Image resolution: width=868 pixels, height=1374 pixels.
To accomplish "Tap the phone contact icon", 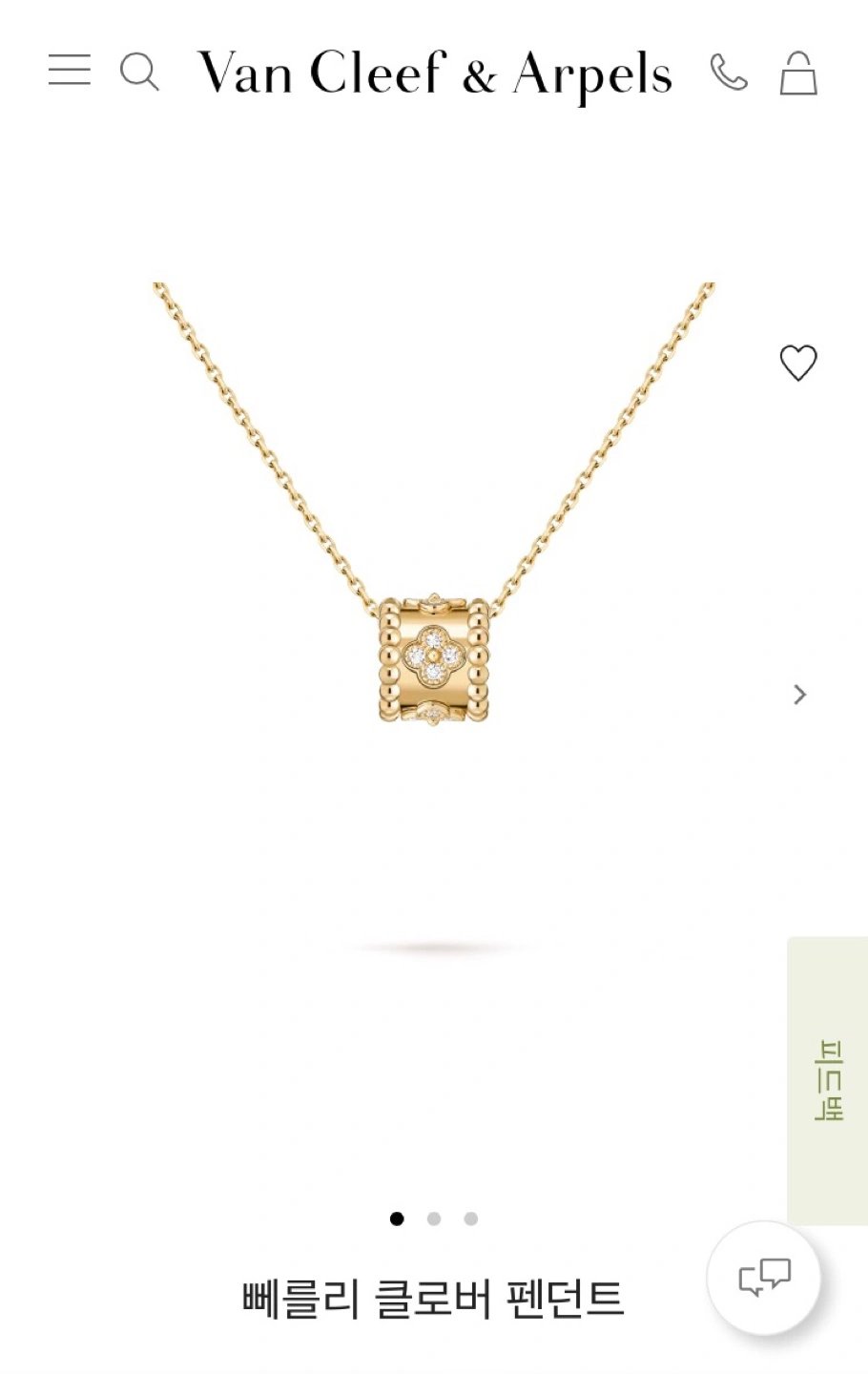I will (729, 73).
